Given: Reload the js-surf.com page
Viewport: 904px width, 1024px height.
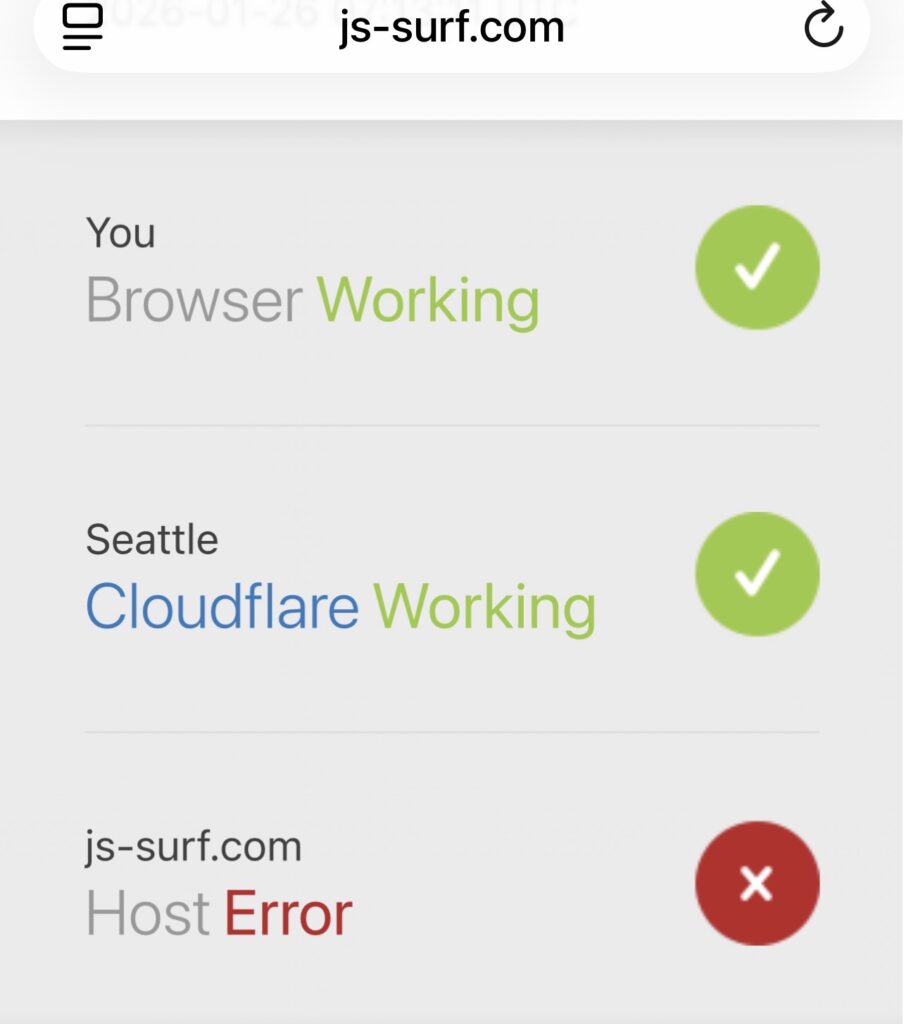Looking at the screenshot, I should tap(823, 28).
